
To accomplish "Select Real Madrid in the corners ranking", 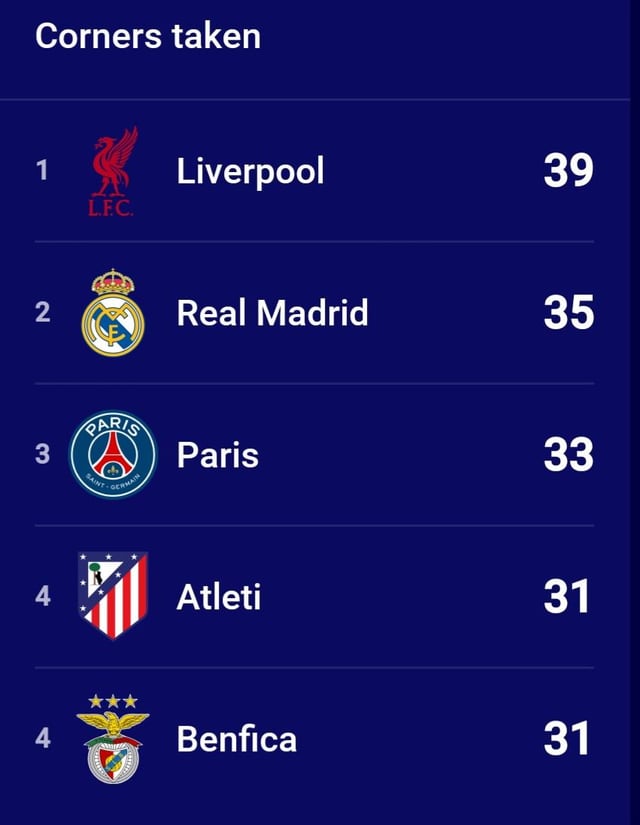I will [272, 313].
